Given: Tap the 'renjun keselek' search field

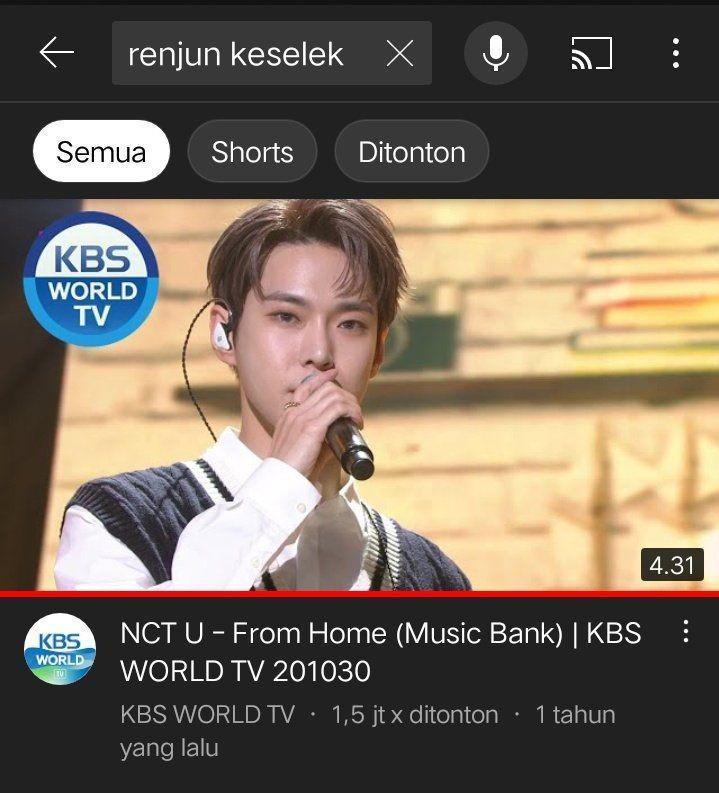Looking at the screenshot, I should pyautogui.click(x=240, y=53).
